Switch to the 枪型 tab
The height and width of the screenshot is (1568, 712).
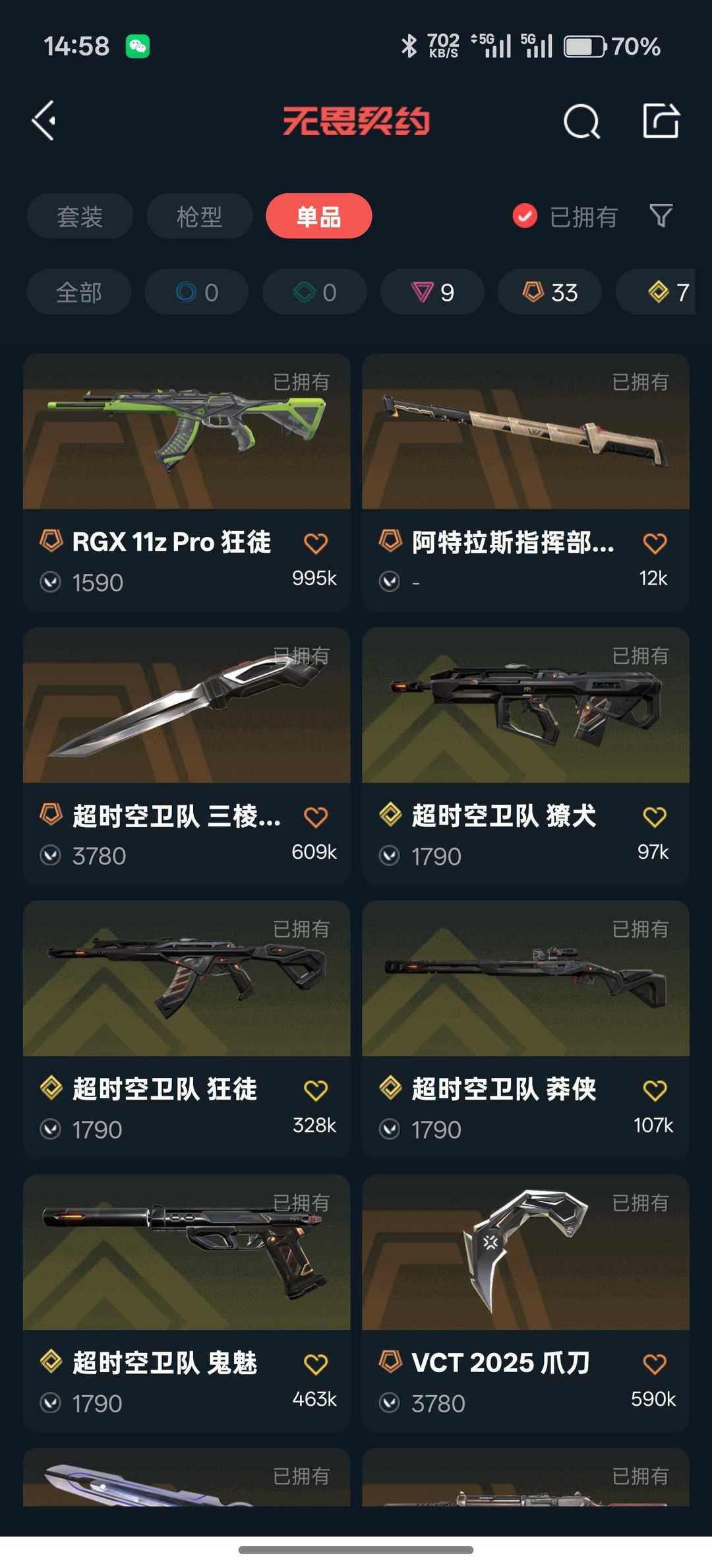point(199,216)
